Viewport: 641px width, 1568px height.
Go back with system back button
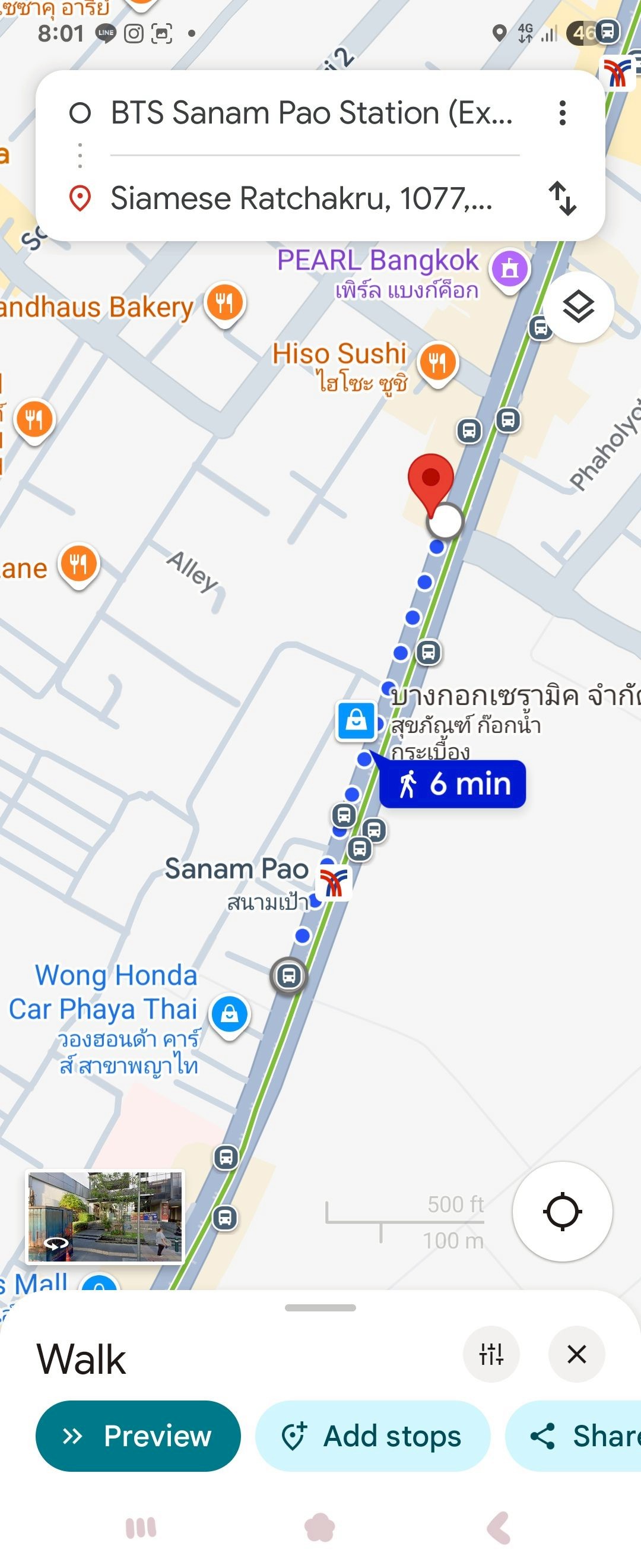(x=499, y=1527)
